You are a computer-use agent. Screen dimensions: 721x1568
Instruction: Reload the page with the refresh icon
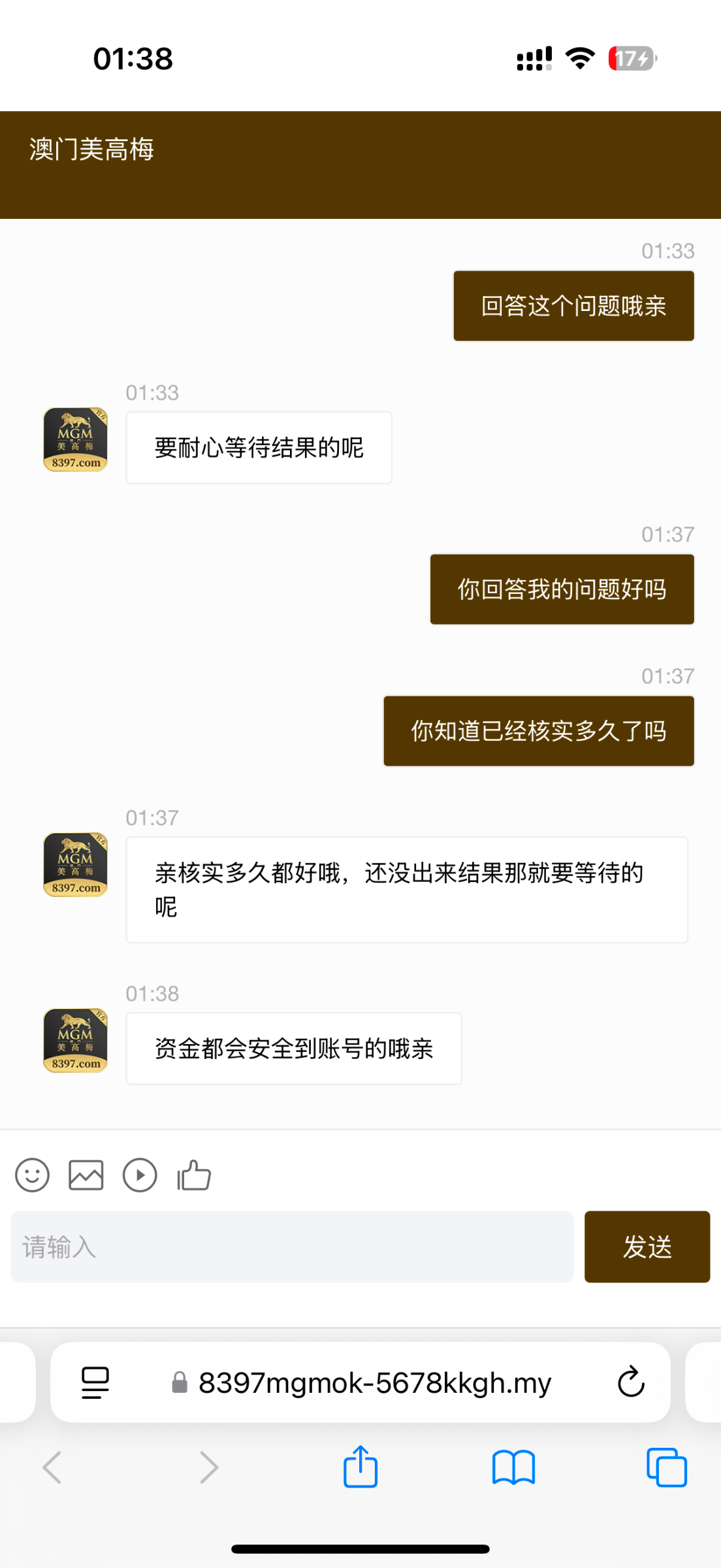pos(629,1382)
